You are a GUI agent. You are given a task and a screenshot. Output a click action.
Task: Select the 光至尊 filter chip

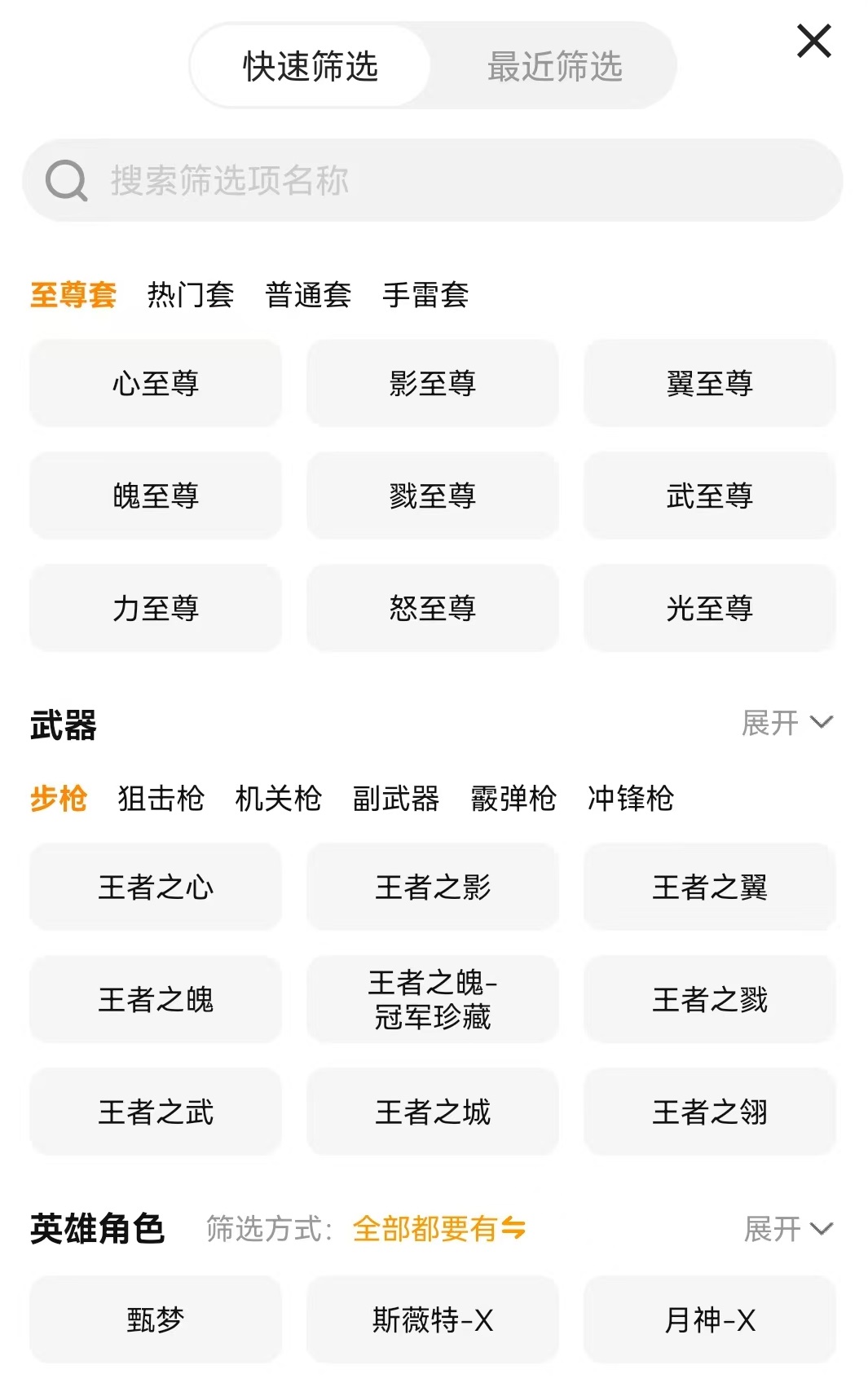pyautogui.click(x=709, y=608)
